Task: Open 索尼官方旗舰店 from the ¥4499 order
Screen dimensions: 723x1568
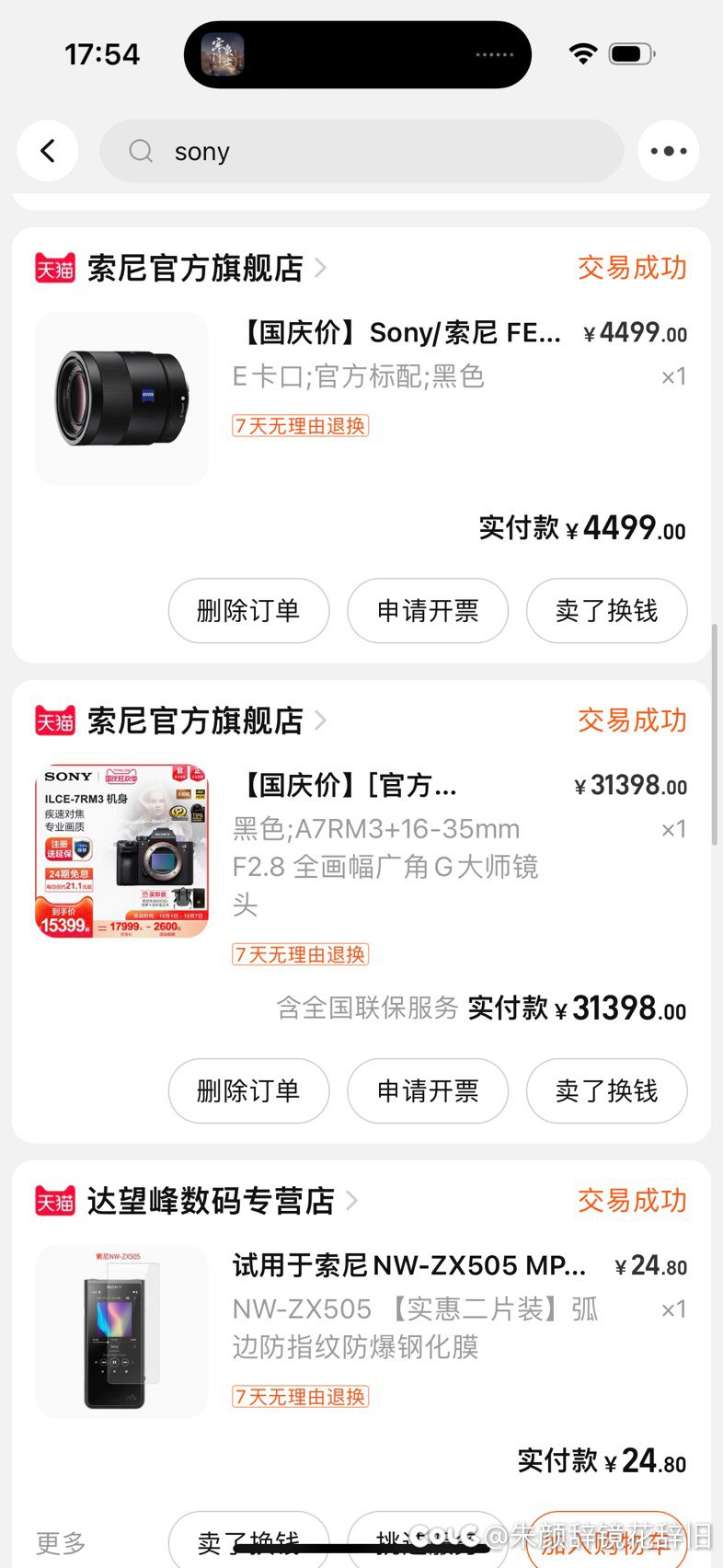Action: 195,268
